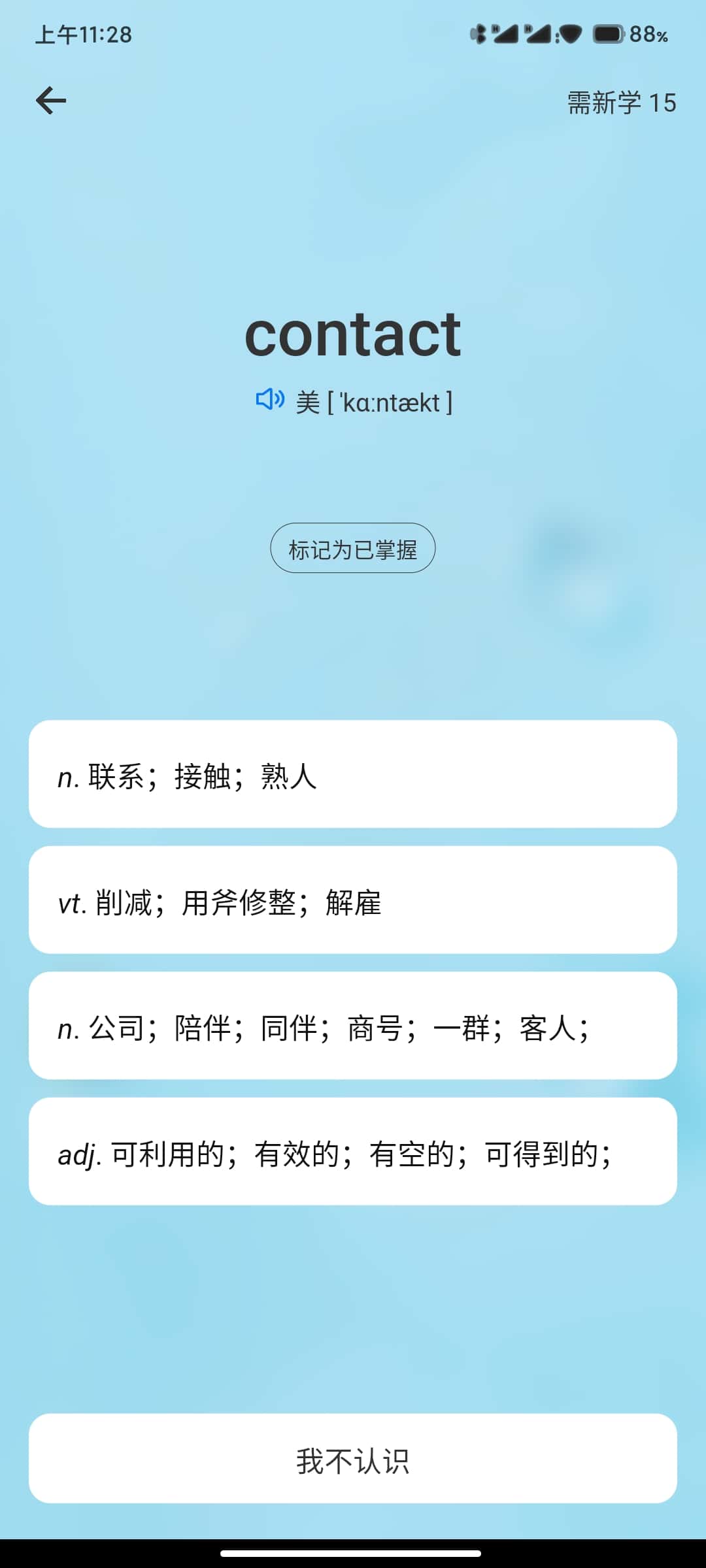The height and width of the screenshot is (1568, 706).
Task: Choose the answer 'vt. 削减；用斧修整；解雇'
Action: coord(353,900)
